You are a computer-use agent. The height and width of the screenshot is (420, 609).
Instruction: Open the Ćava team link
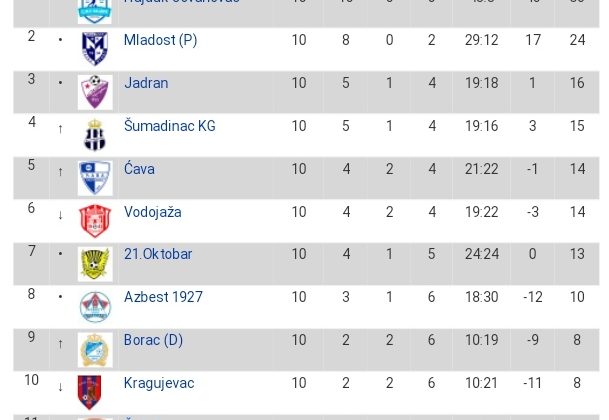pyautogui.click(x=139, y=169)
